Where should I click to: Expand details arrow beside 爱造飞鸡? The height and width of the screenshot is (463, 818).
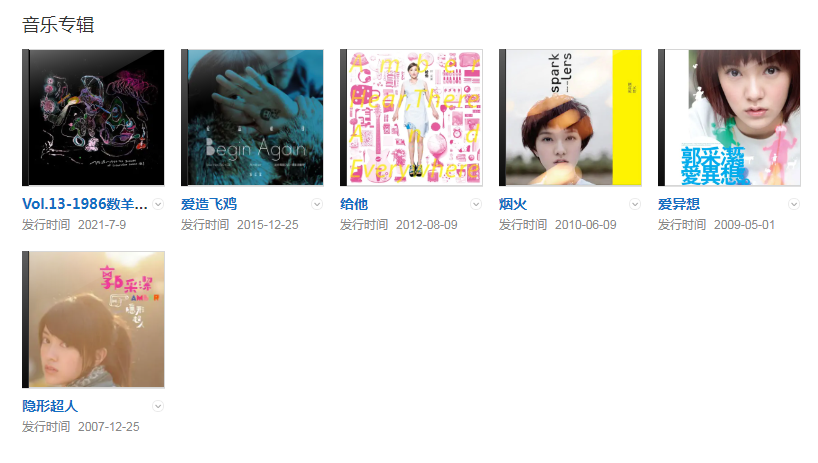coord(317,204)
